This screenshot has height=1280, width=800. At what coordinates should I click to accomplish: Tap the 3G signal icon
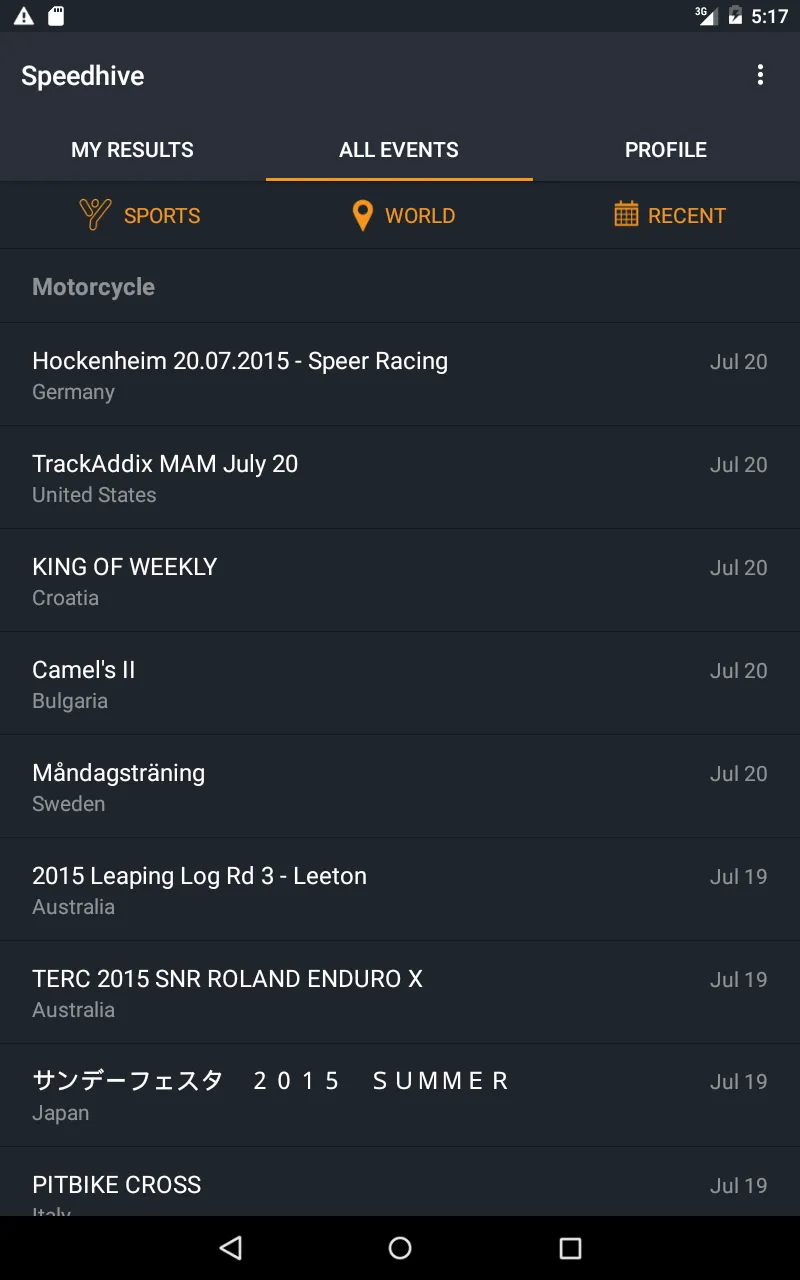click(x=706, y=15)
